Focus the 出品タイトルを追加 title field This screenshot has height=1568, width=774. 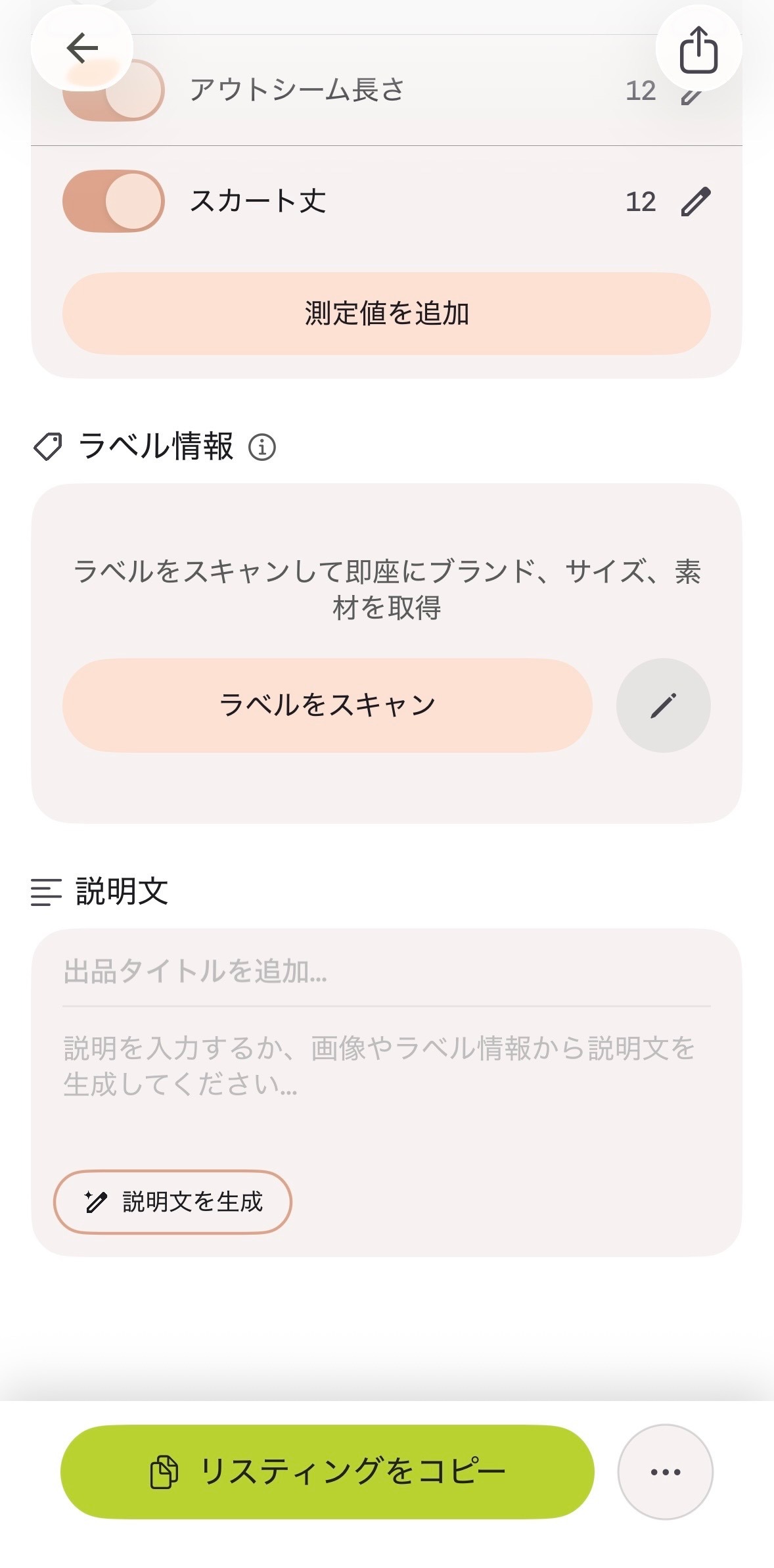[386, 971]
